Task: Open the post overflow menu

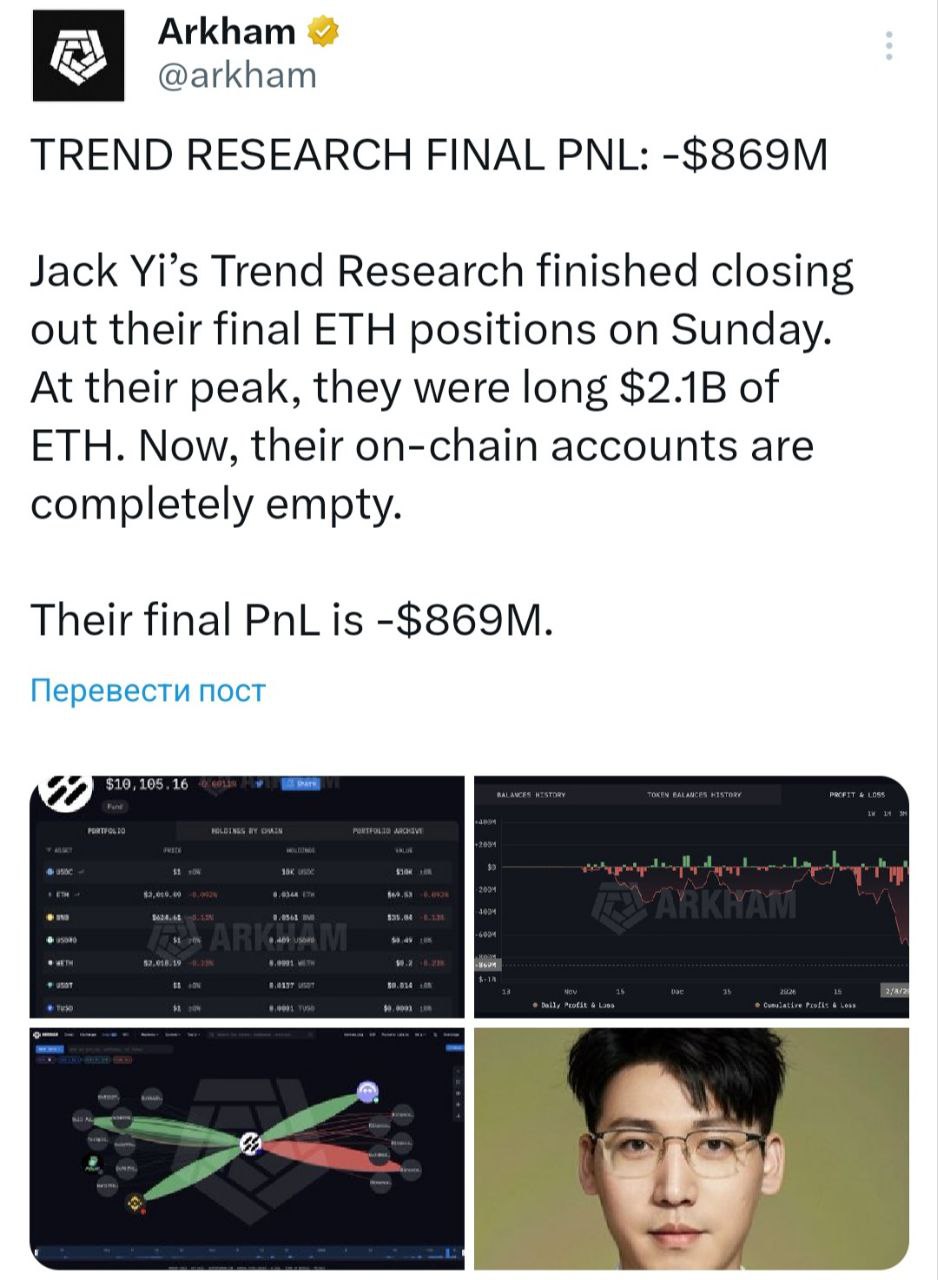Action: pyautogui.click(x=889, y=47)
